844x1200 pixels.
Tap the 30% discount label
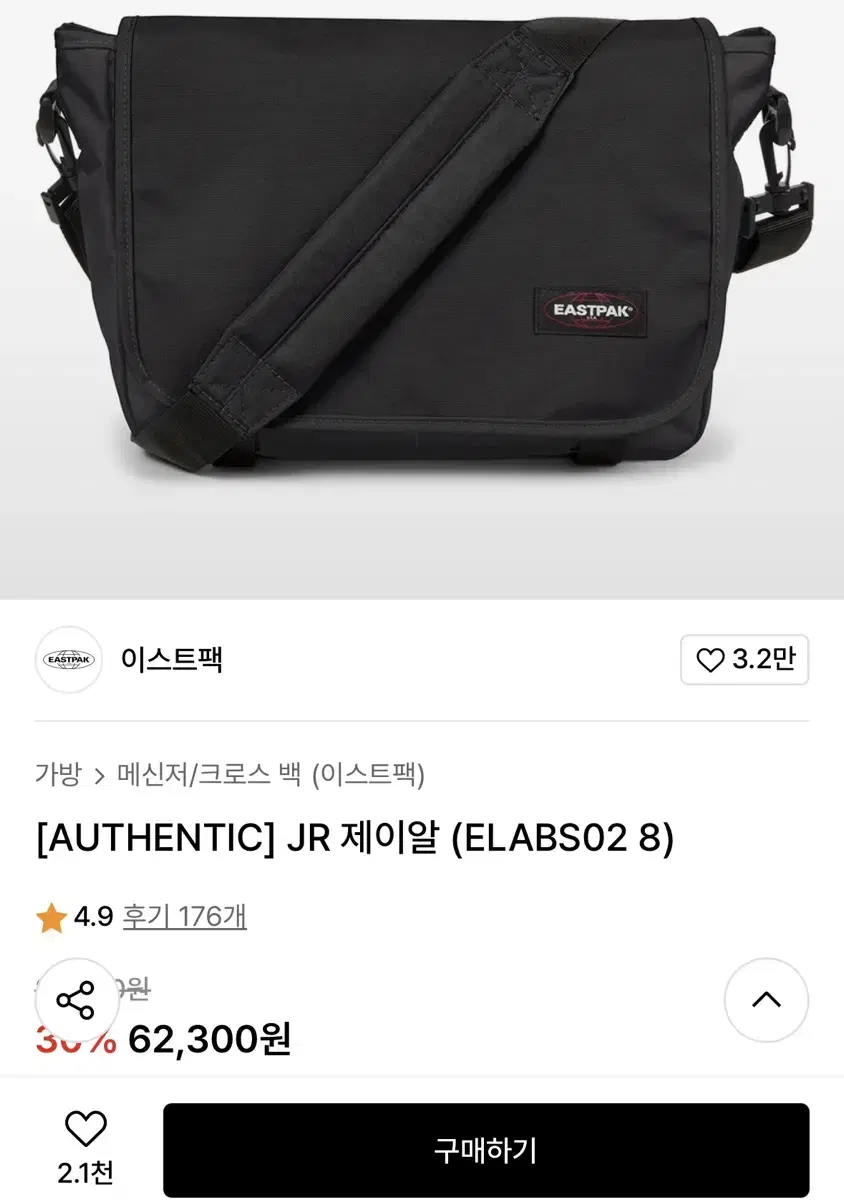[x=63, y=1042]
